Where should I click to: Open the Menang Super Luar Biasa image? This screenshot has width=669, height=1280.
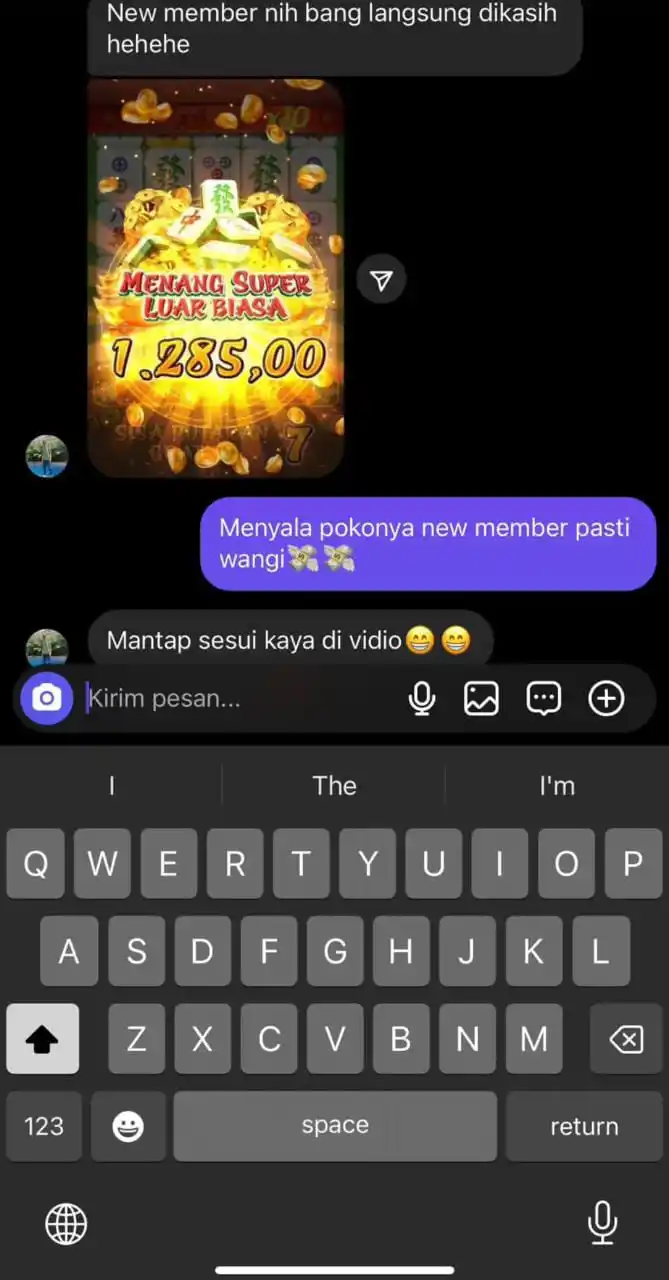coord(216,280)
